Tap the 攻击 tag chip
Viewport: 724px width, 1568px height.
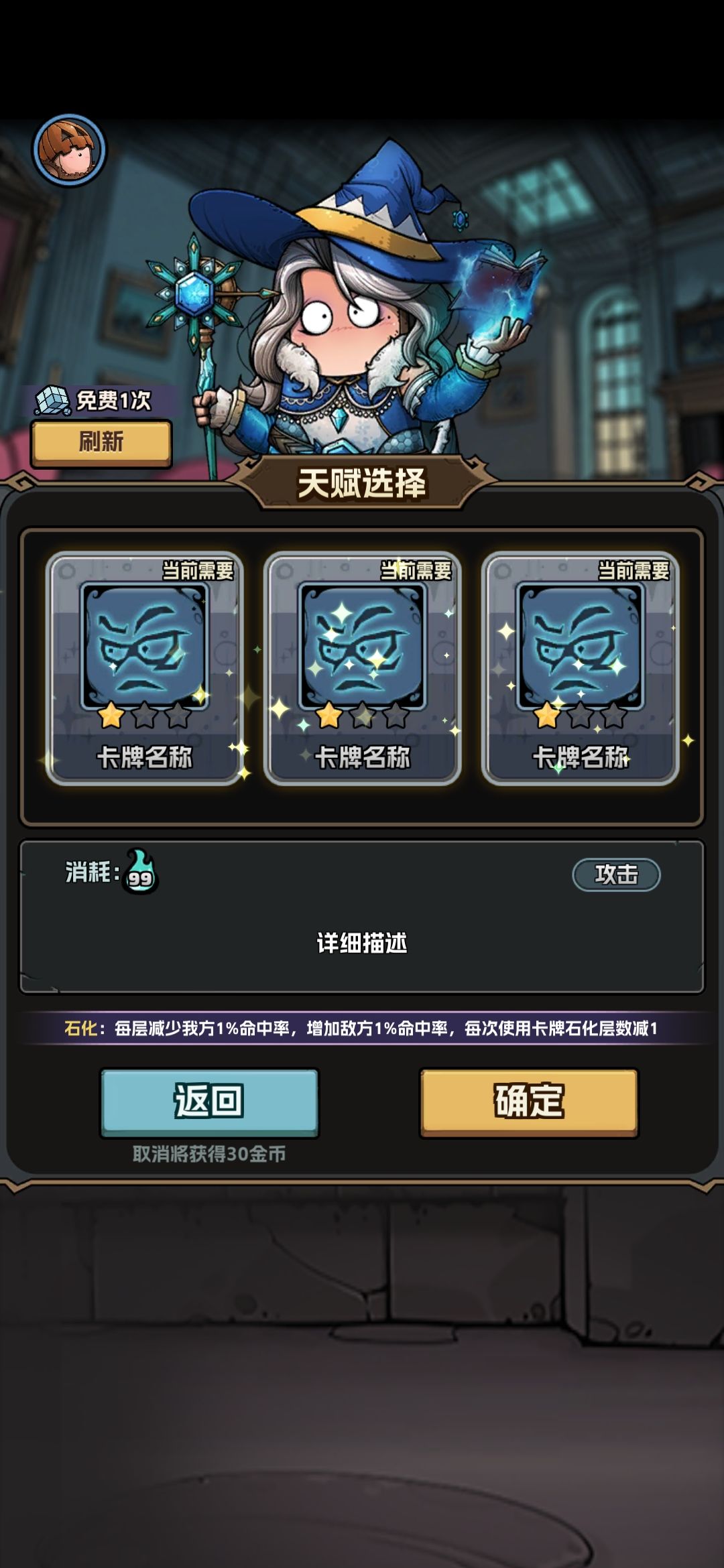click(616, 874)
